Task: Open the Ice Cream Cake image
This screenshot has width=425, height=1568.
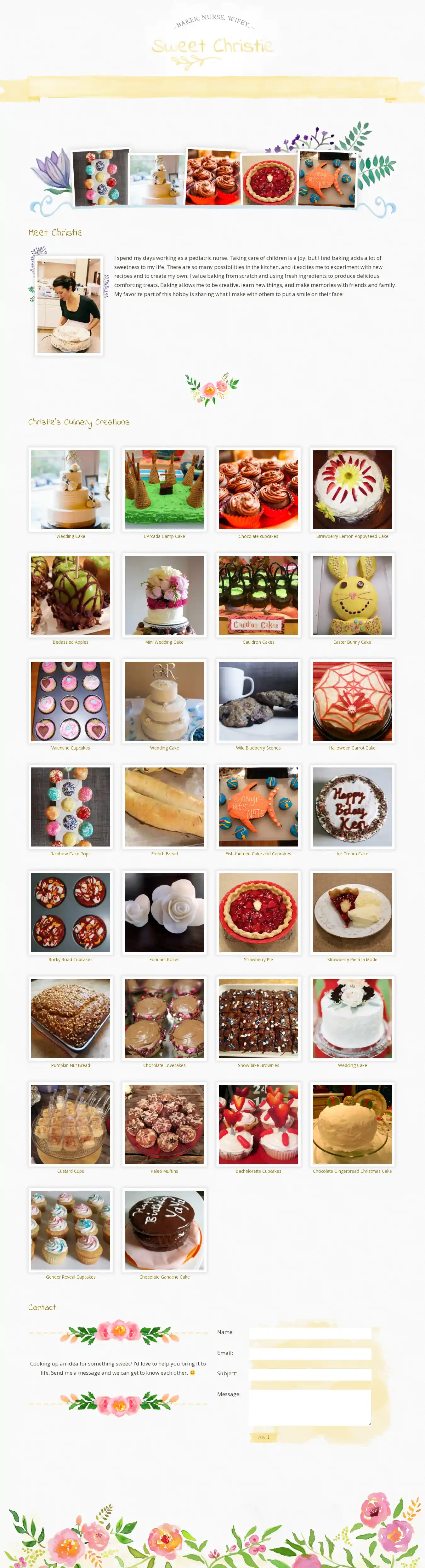Action: 352,807
